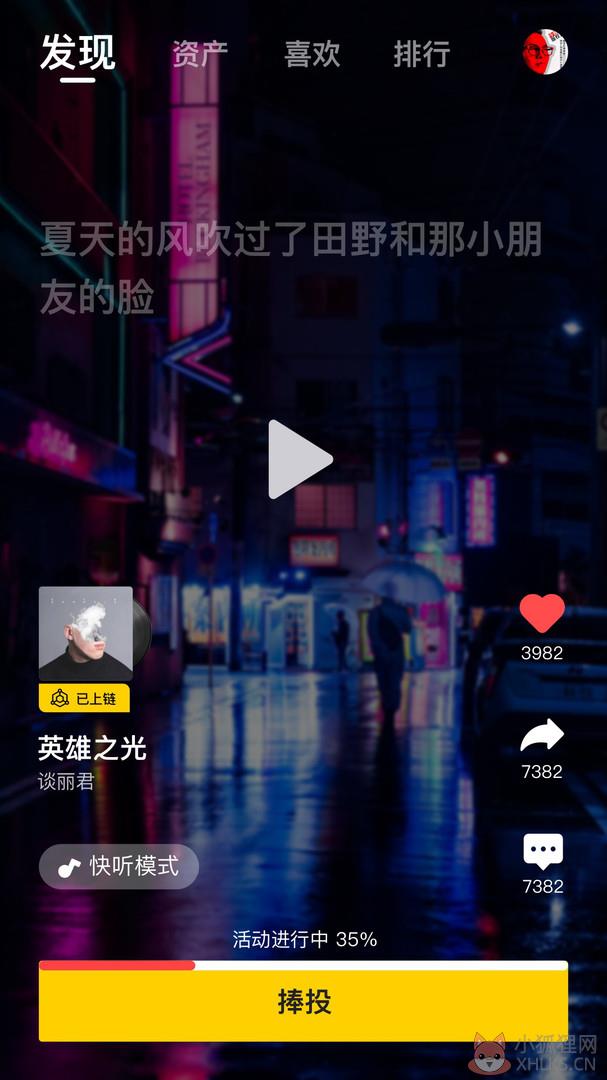
Task: Like this song with the heart icon
Action: click(542, 614)
